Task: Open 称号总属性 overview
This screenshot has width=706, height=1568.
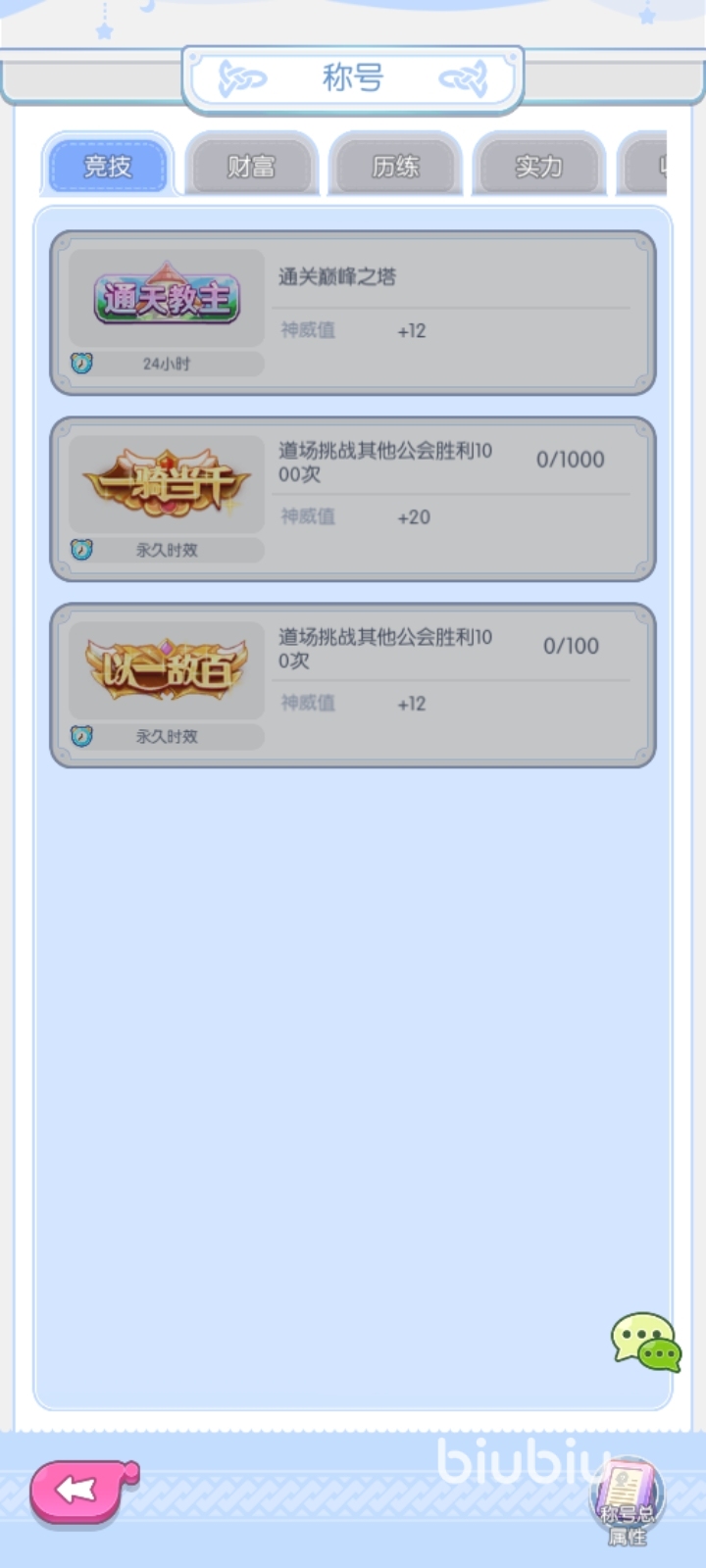Action: (x=627, y=1499)
